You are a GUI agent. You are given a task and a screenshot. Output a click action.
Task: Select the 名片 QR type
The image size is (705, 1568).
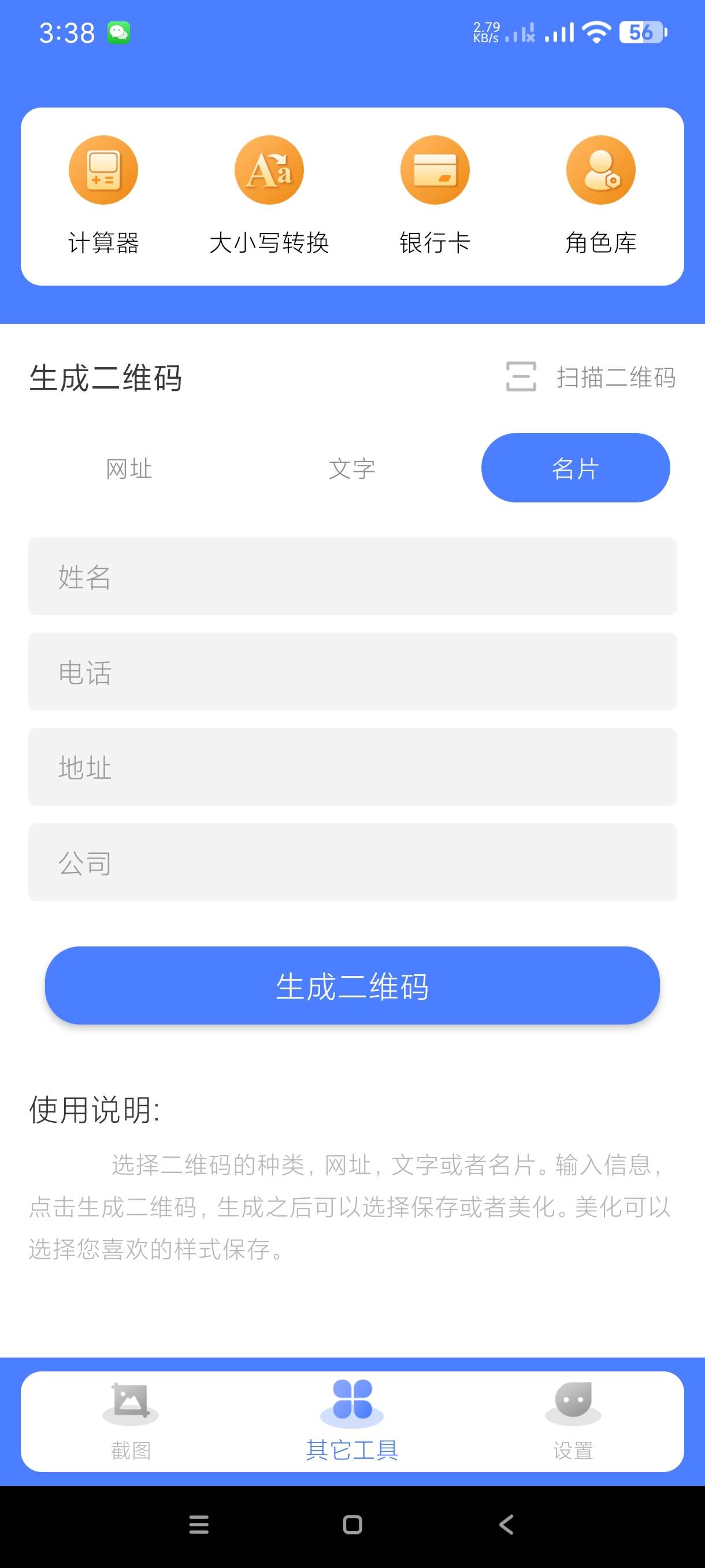[x=576, y=468]
